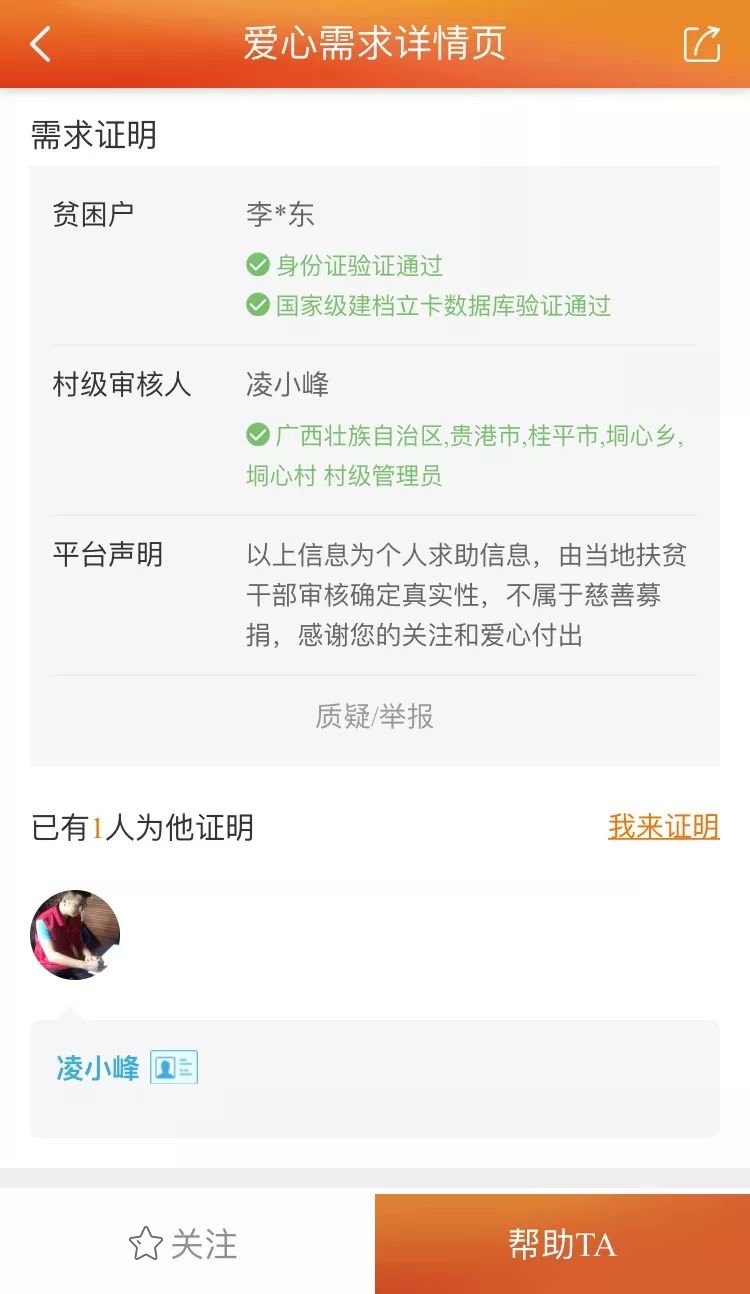Viewport: 750px width, 1294px height.
Task: Share this donation request page
Action: coord(701,45)
